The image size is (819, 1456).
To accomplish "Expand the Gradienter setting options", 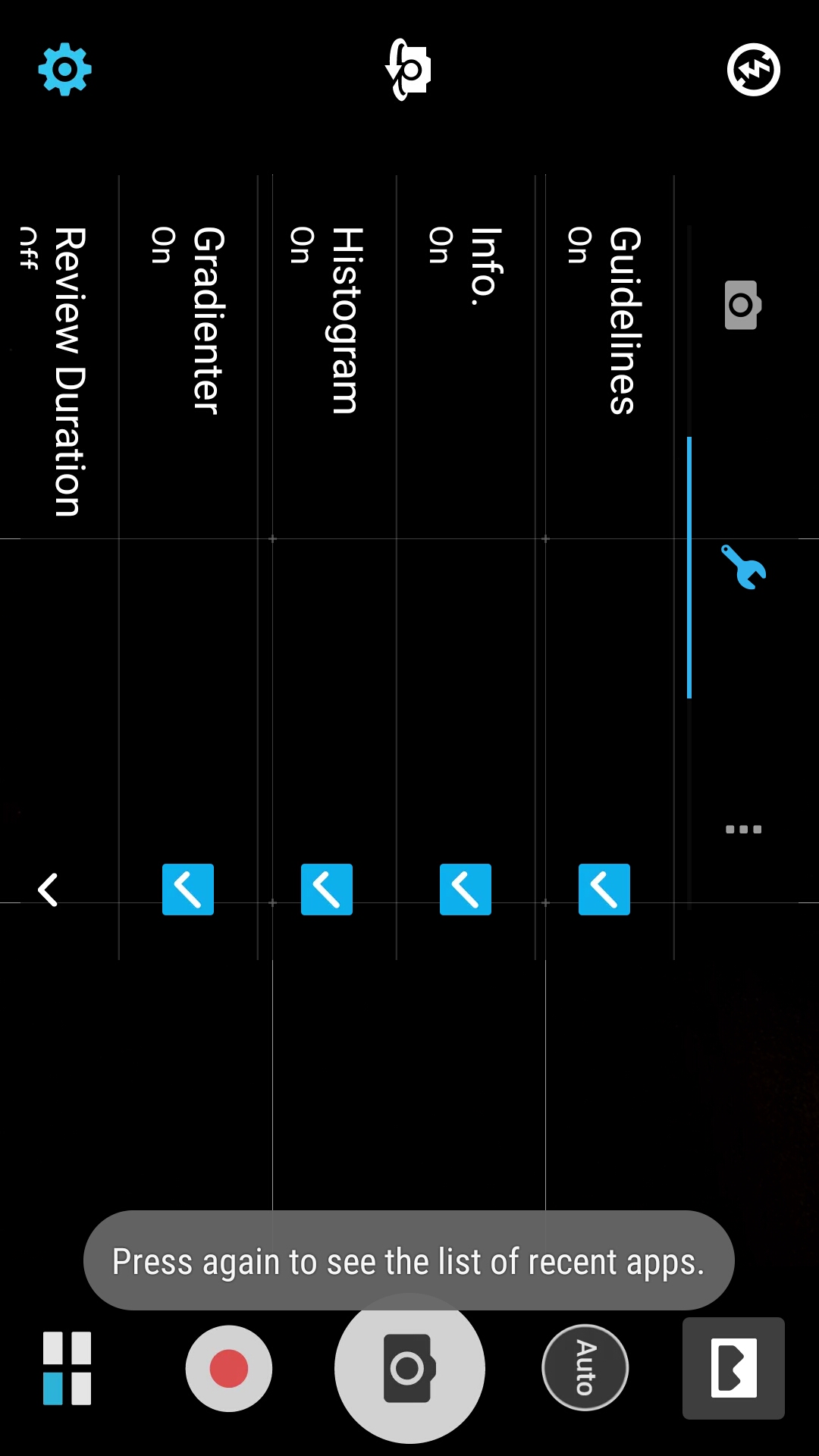I will [187, 889].
